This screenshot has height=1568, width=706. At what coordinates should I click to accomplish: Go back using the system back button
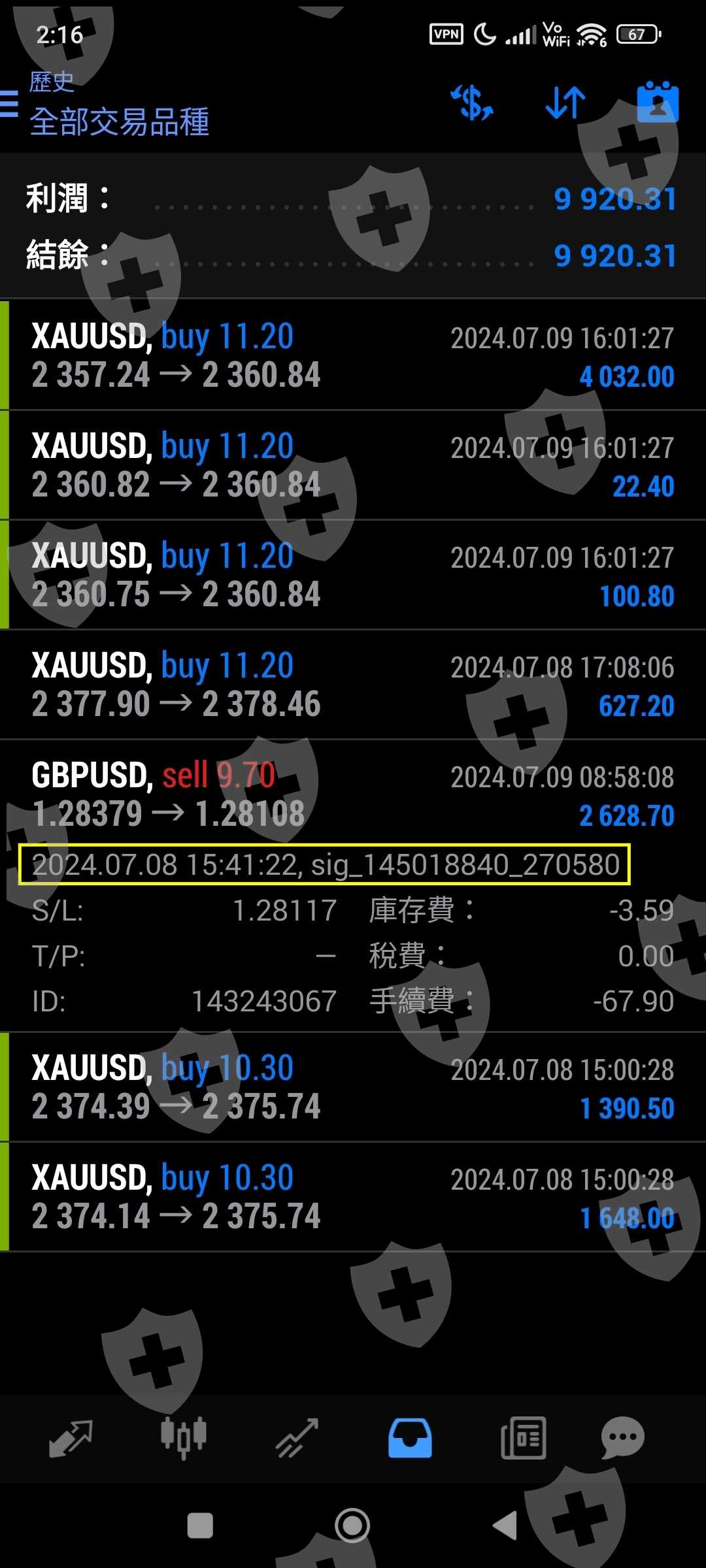point(504,1526)
